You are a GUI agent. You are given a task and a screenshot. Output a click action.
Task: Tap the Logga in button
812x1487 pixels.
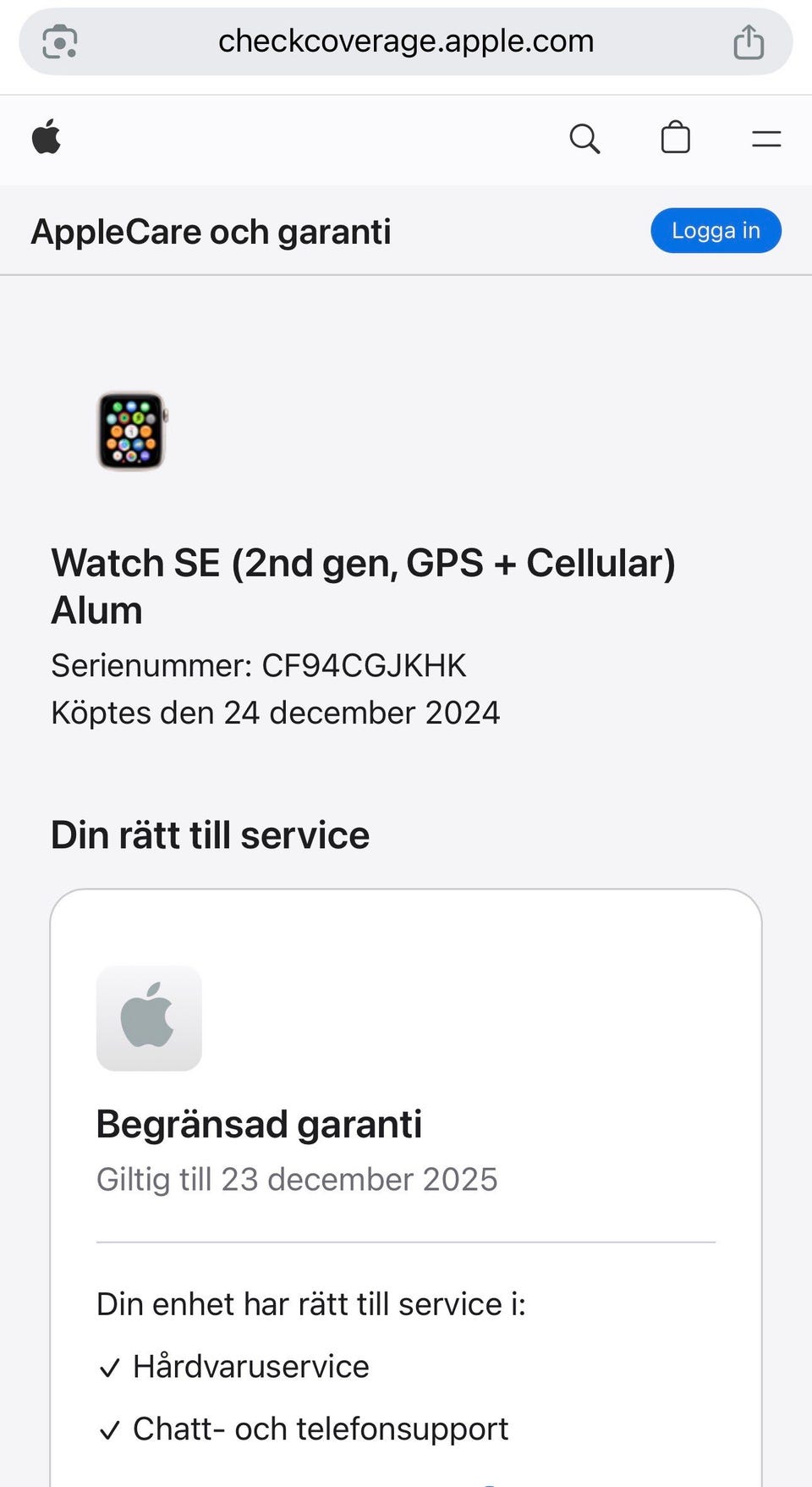click(716, 230)
